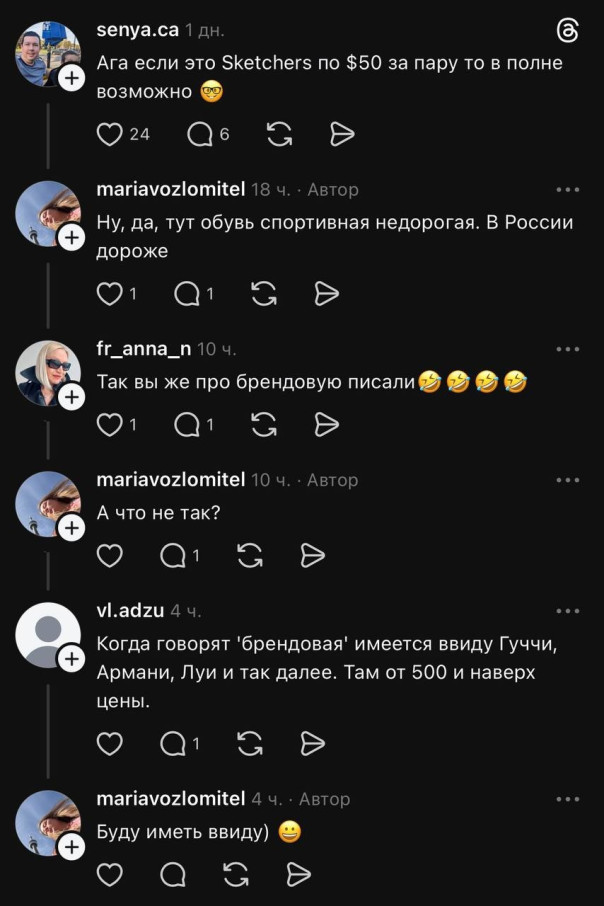Like fr_anna_n's comment
This screenshot has width=604, height=906.
point(109,425)
